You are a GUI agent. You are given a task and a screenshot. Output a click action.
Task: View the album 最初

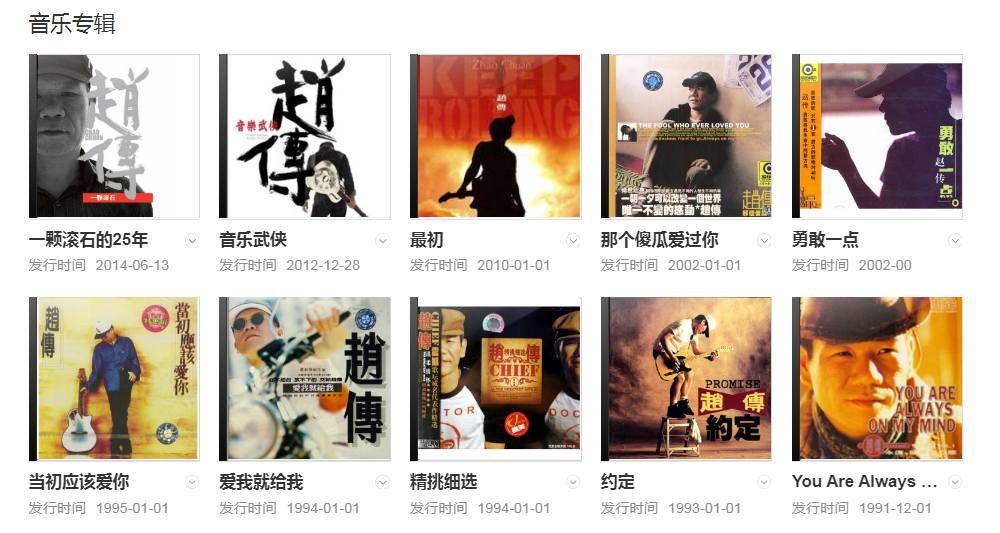point(496,137)
